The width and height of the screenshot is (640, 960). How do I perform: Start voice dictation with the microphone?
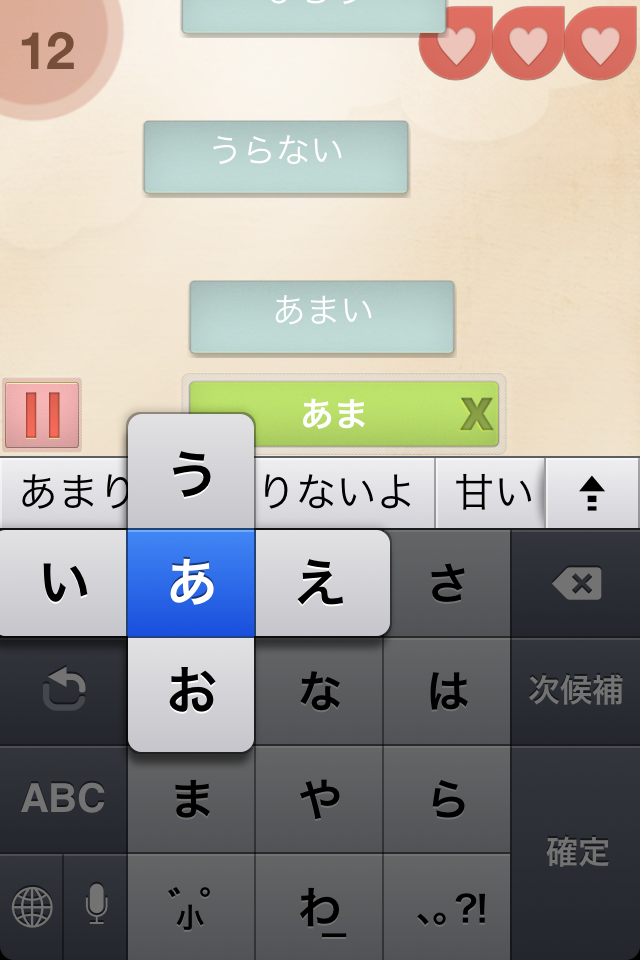96,906
